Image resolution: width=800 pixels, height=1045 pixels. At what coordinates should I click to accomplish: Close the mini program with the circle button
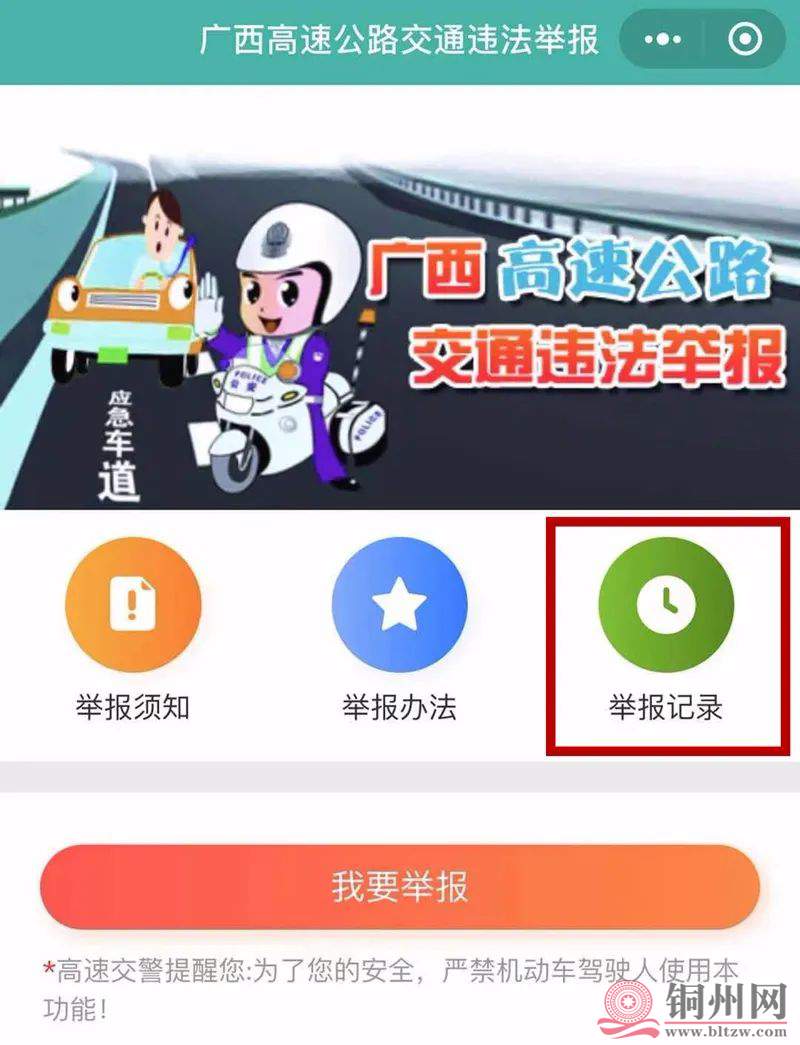pyautogui.click(x=745, y=40)
